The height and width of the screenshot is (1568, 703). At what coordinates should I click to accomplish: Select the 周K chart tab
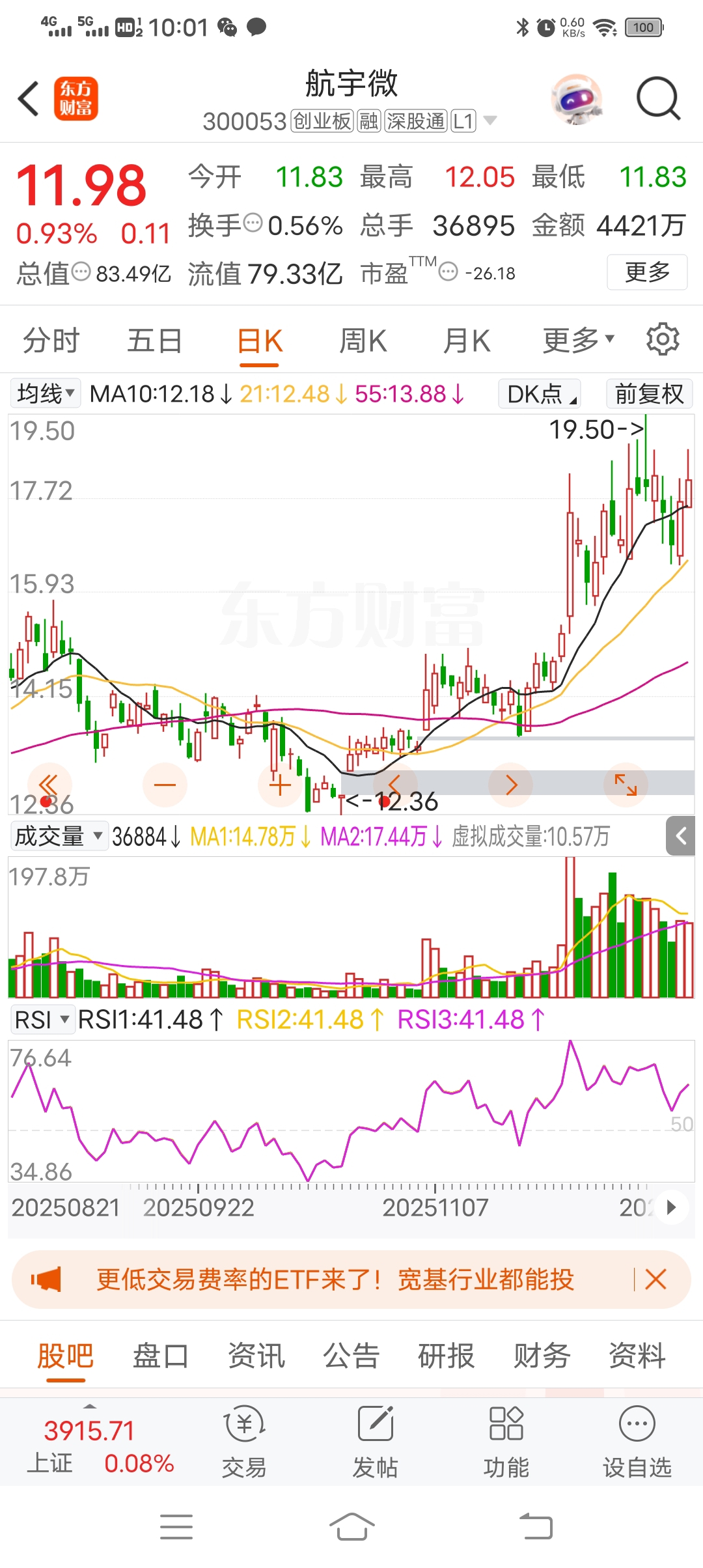click(x=363, y=341)
